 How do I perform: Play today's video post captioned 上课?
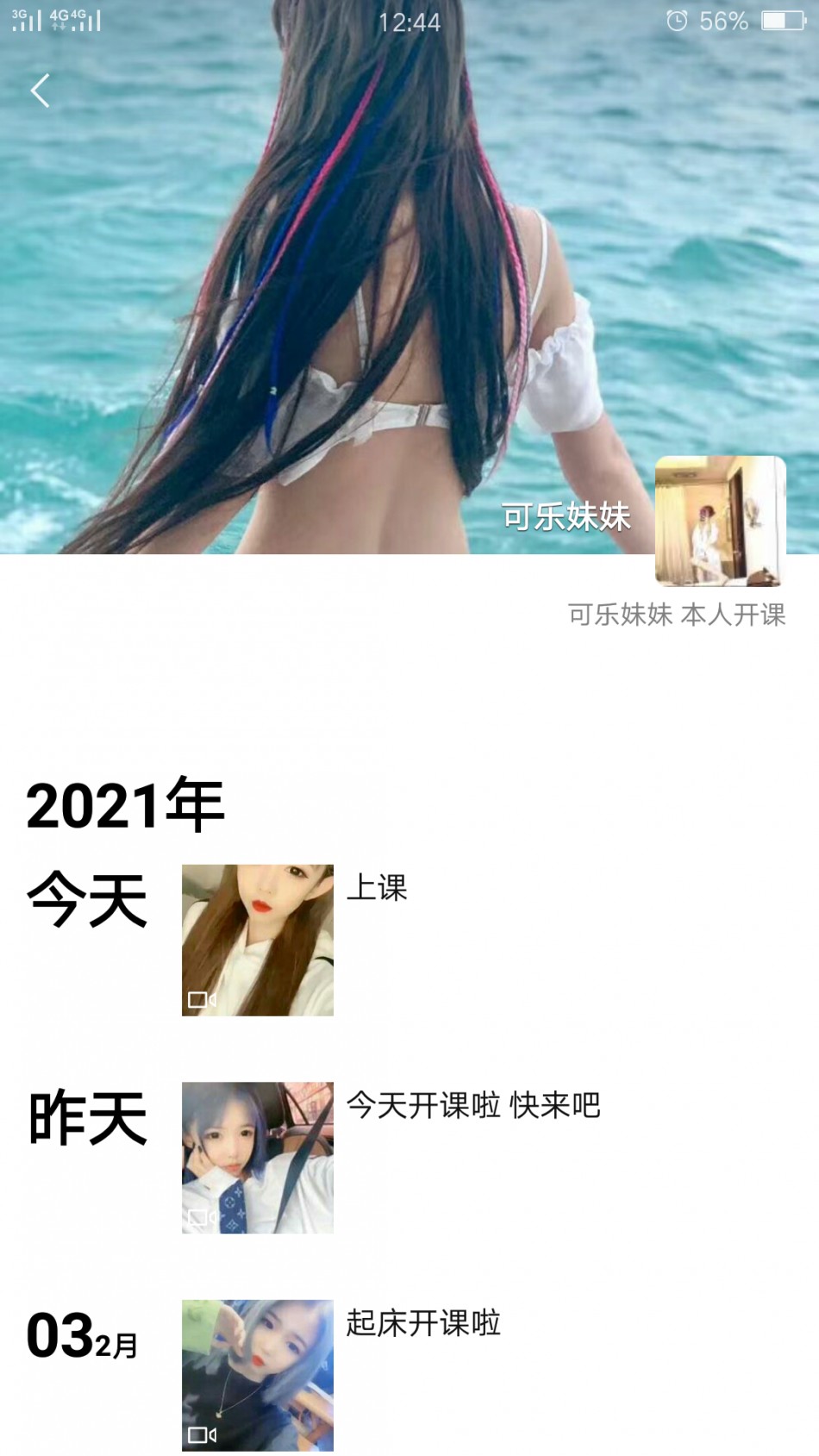[257, 940]
